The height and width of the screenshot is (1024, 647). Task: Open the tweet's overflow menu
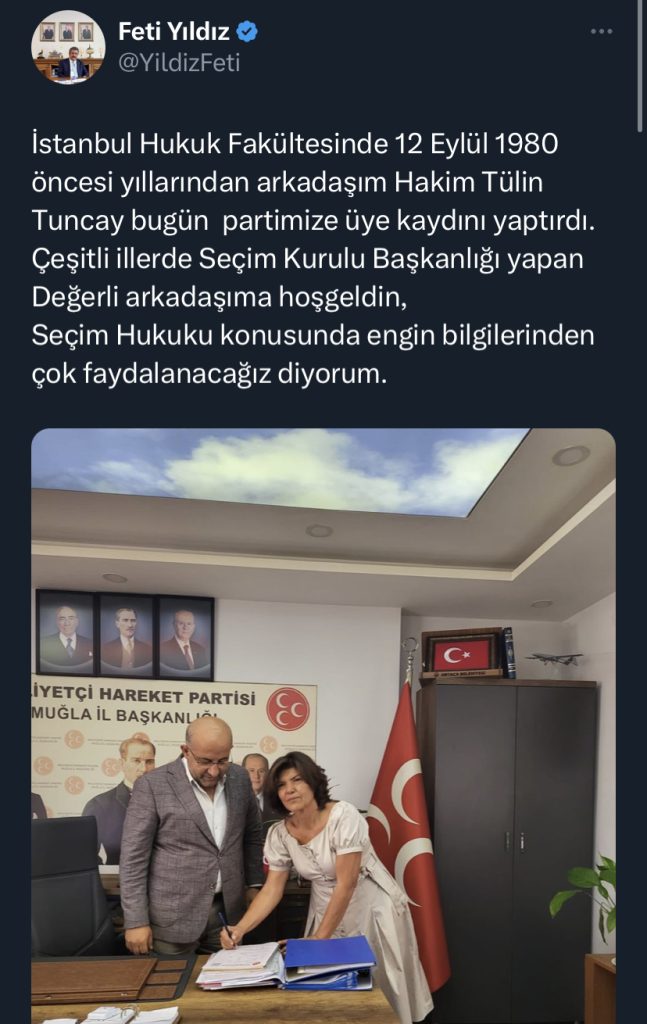pyautogui.click(x=601, y=31)
